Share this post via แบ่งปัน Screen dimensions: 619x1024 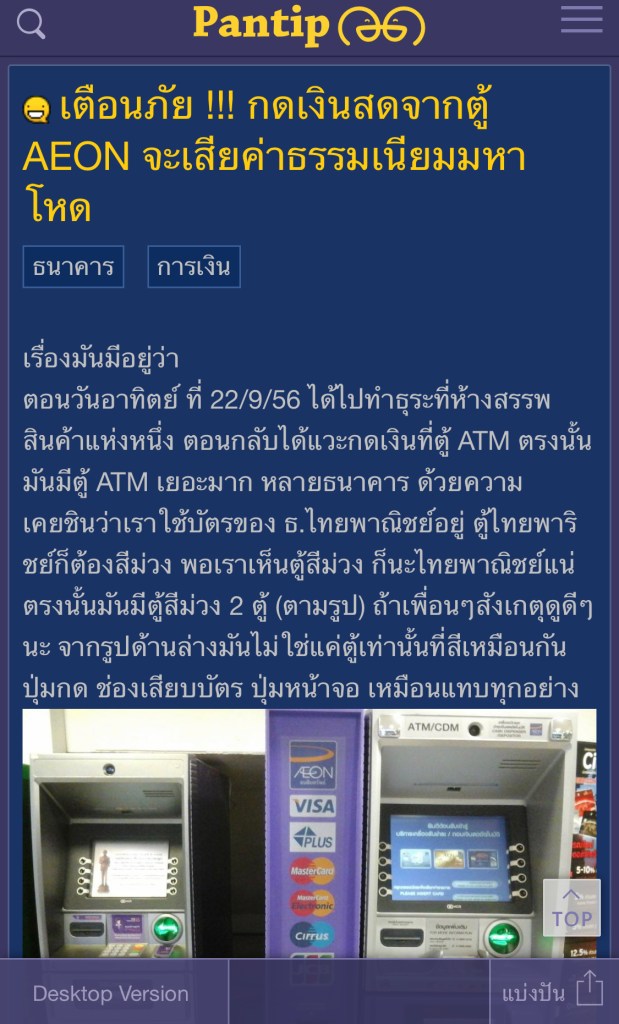tap(553, 993)
